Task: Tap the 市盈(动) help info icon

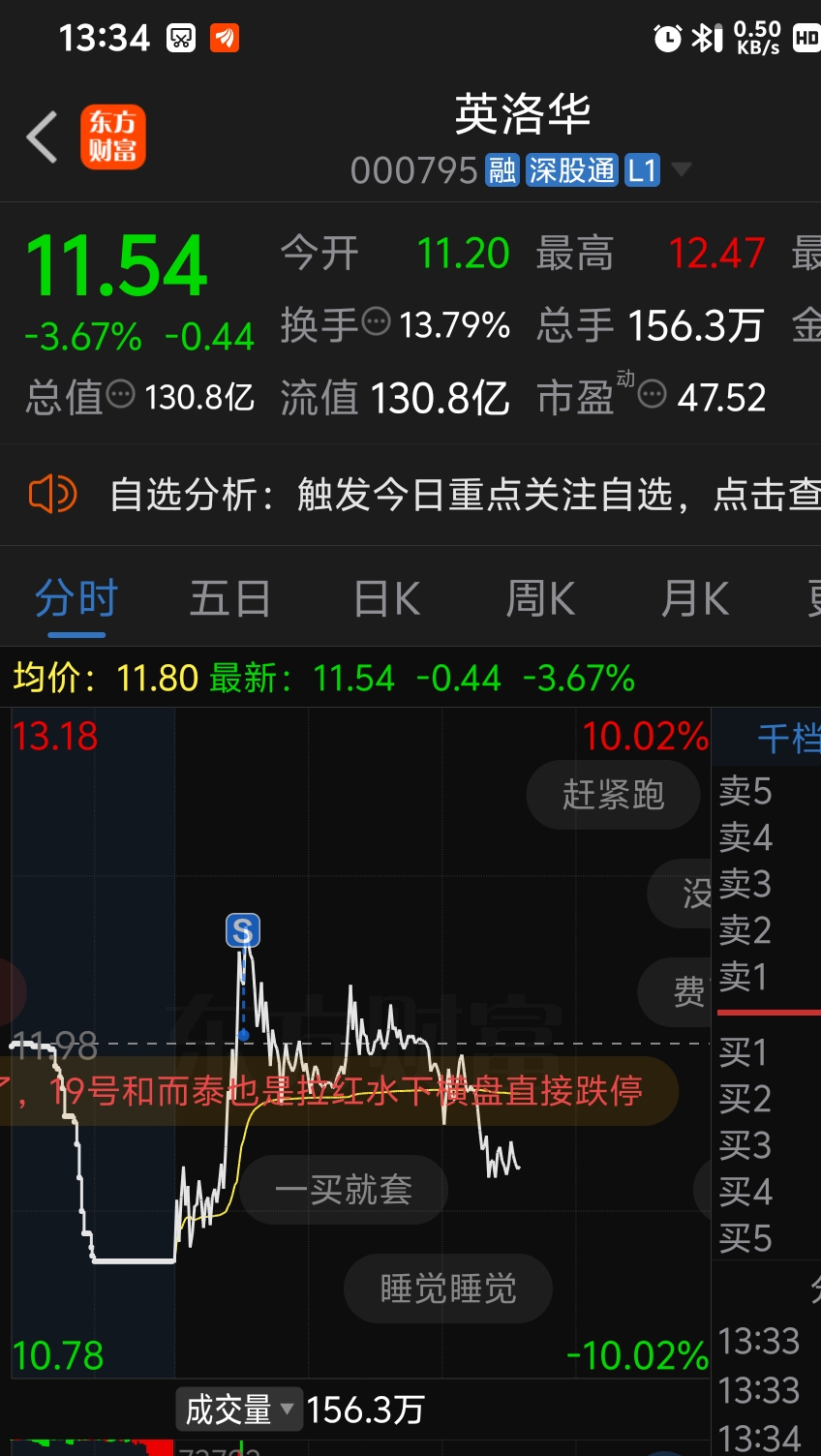Action: pyautogui.click(x=651, y=397)
